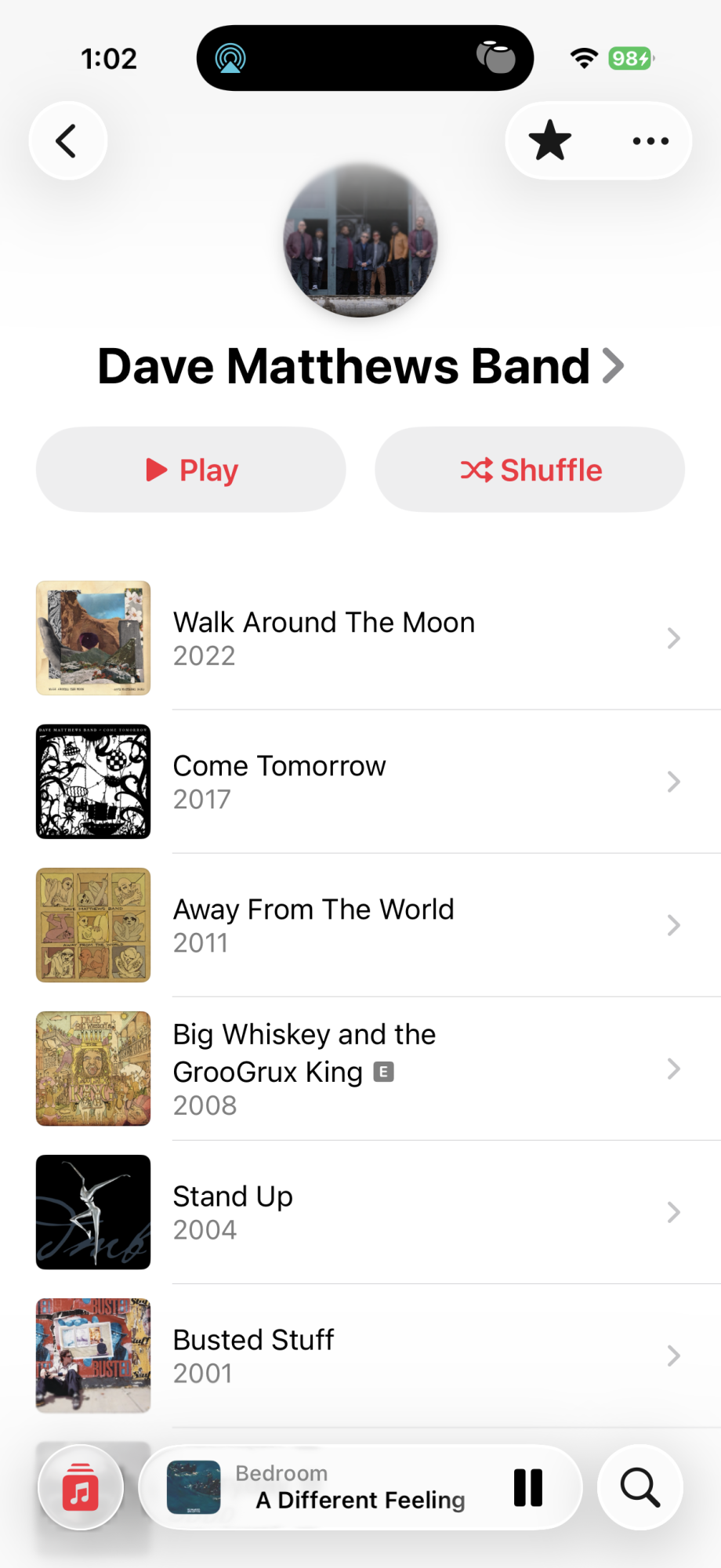The width and height of the screenshot is (721, 1568).
Task: Play all Dave Matthews Band music
Action: tap(191, 470)
